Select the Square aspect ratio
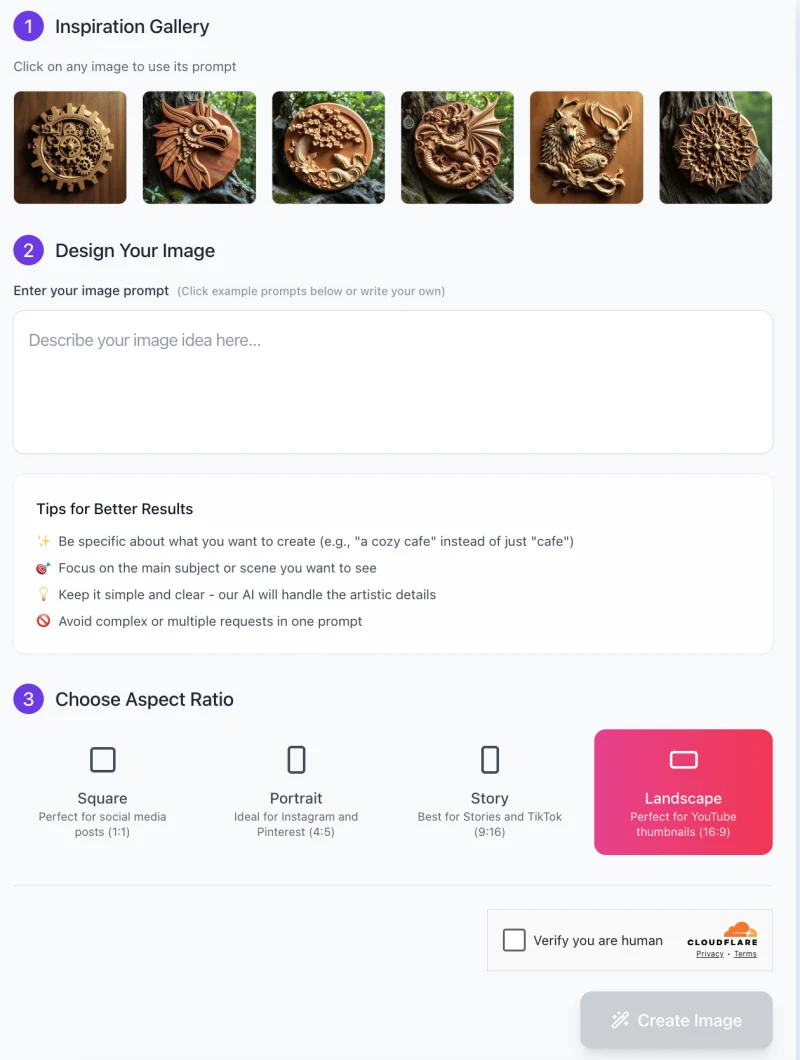 [102, 791]
